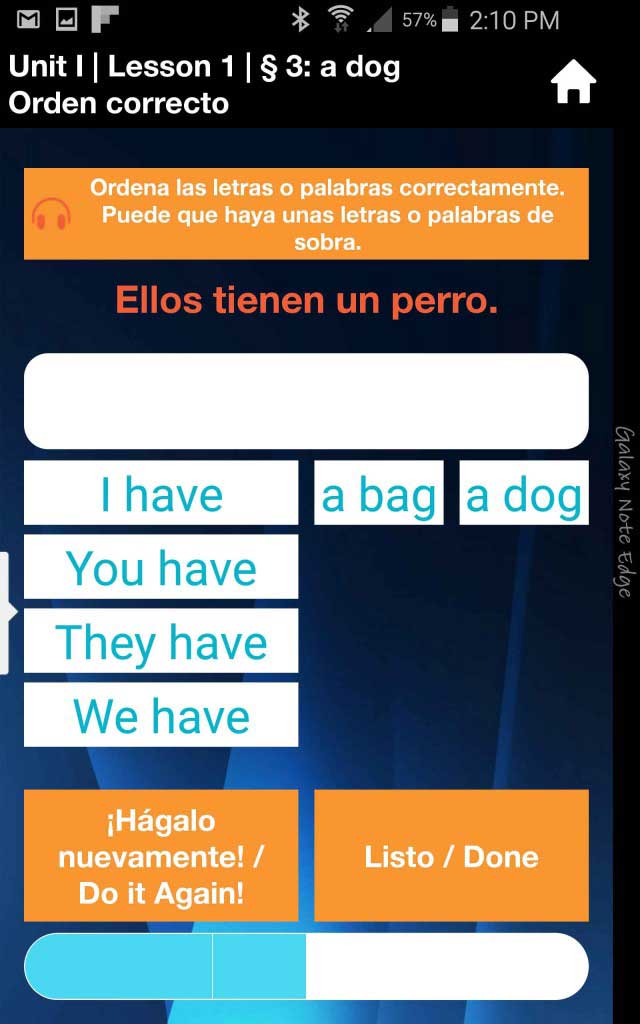
Task: Go to the home screen icon
Action: point(573,84)
